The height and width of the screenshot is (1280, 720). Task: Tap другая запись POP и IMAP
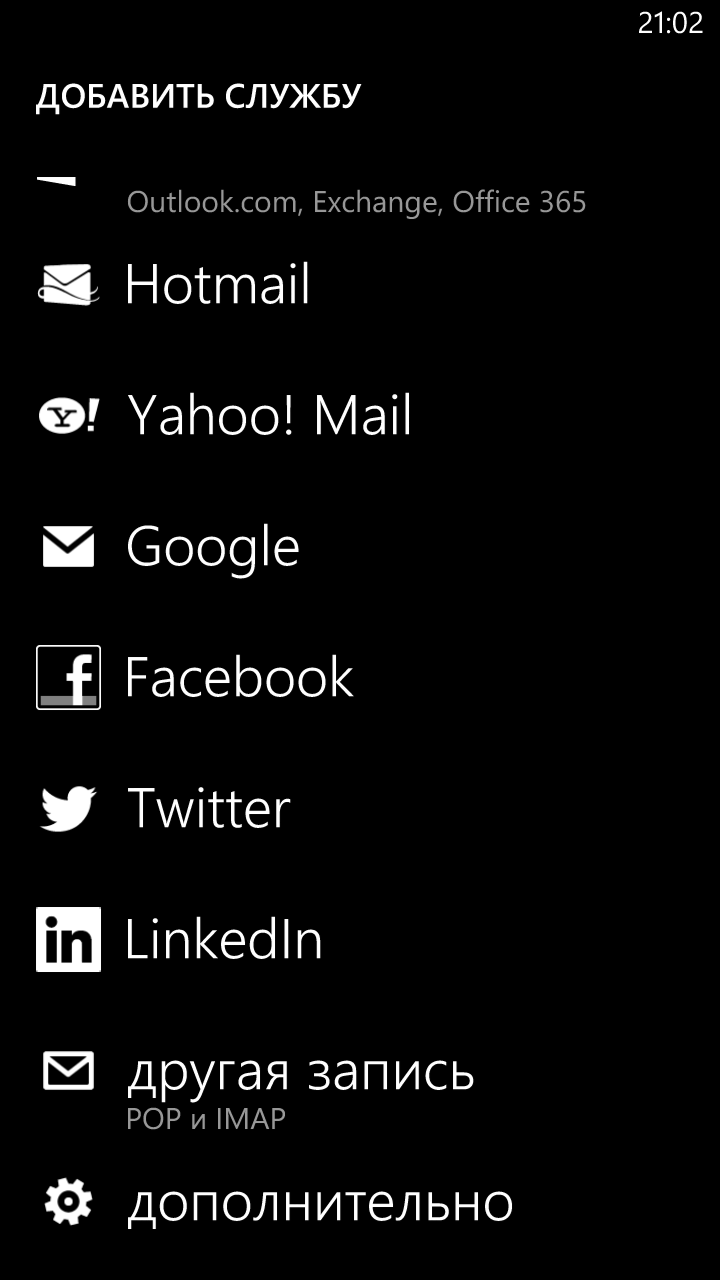pos(300,1085)
